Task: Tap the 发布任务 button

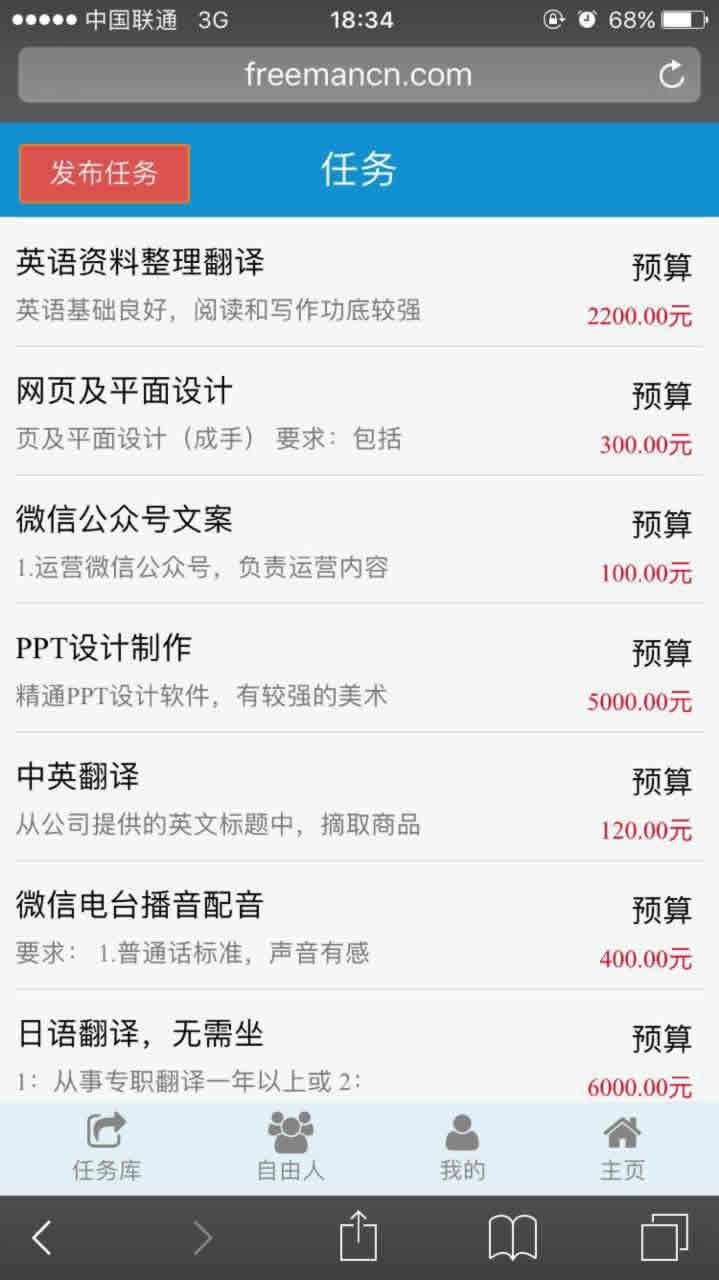Action: point(104,173)
